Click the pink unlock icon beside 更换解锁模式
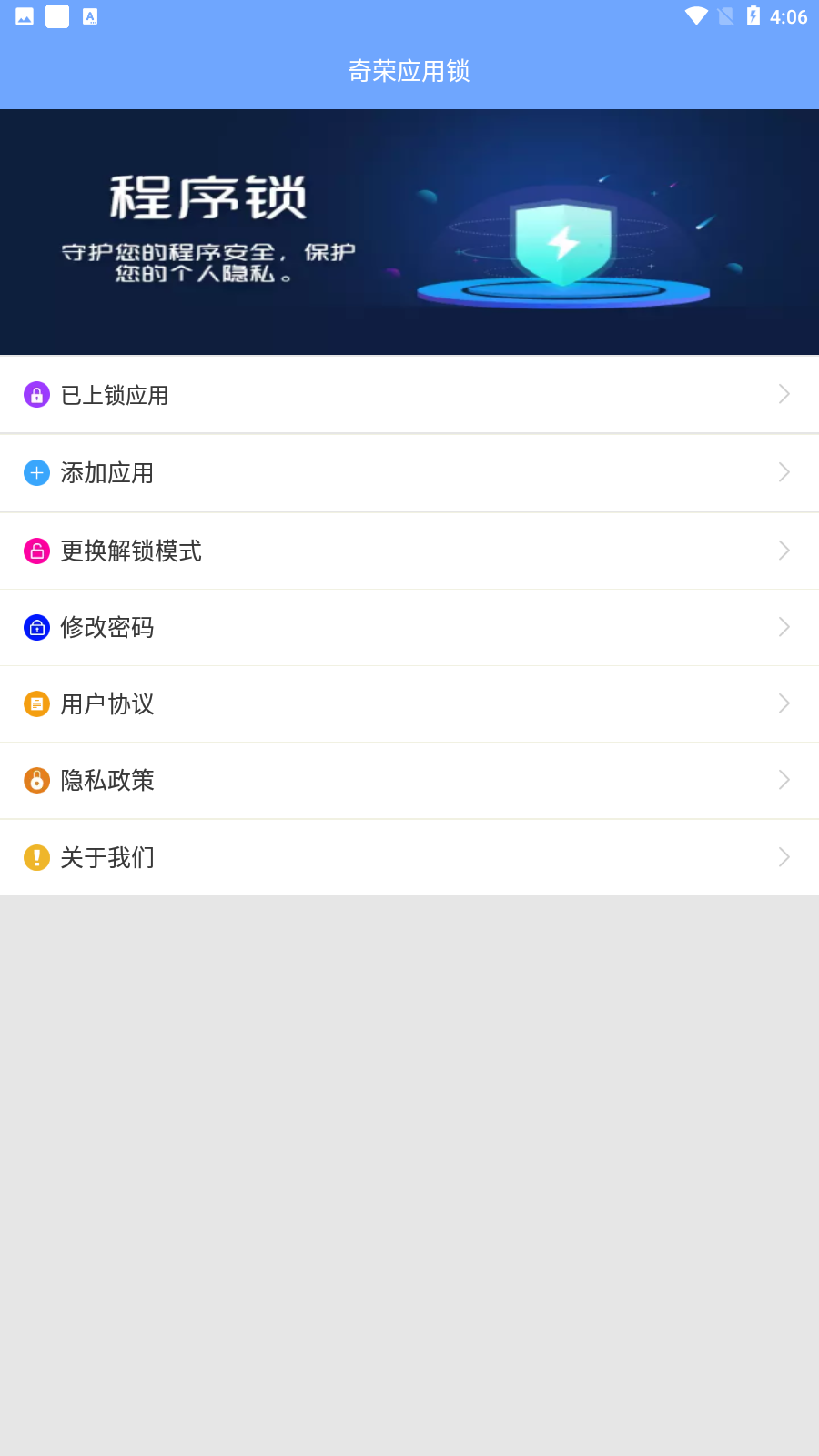The image size is (819, 1456). (x=36, y=551)
